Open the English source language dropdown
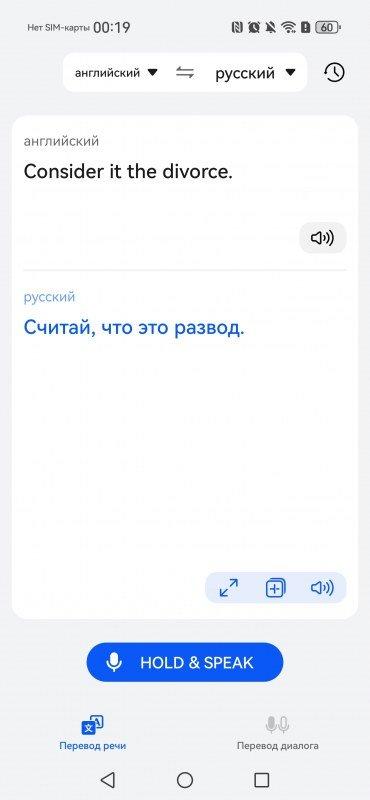 116,73
